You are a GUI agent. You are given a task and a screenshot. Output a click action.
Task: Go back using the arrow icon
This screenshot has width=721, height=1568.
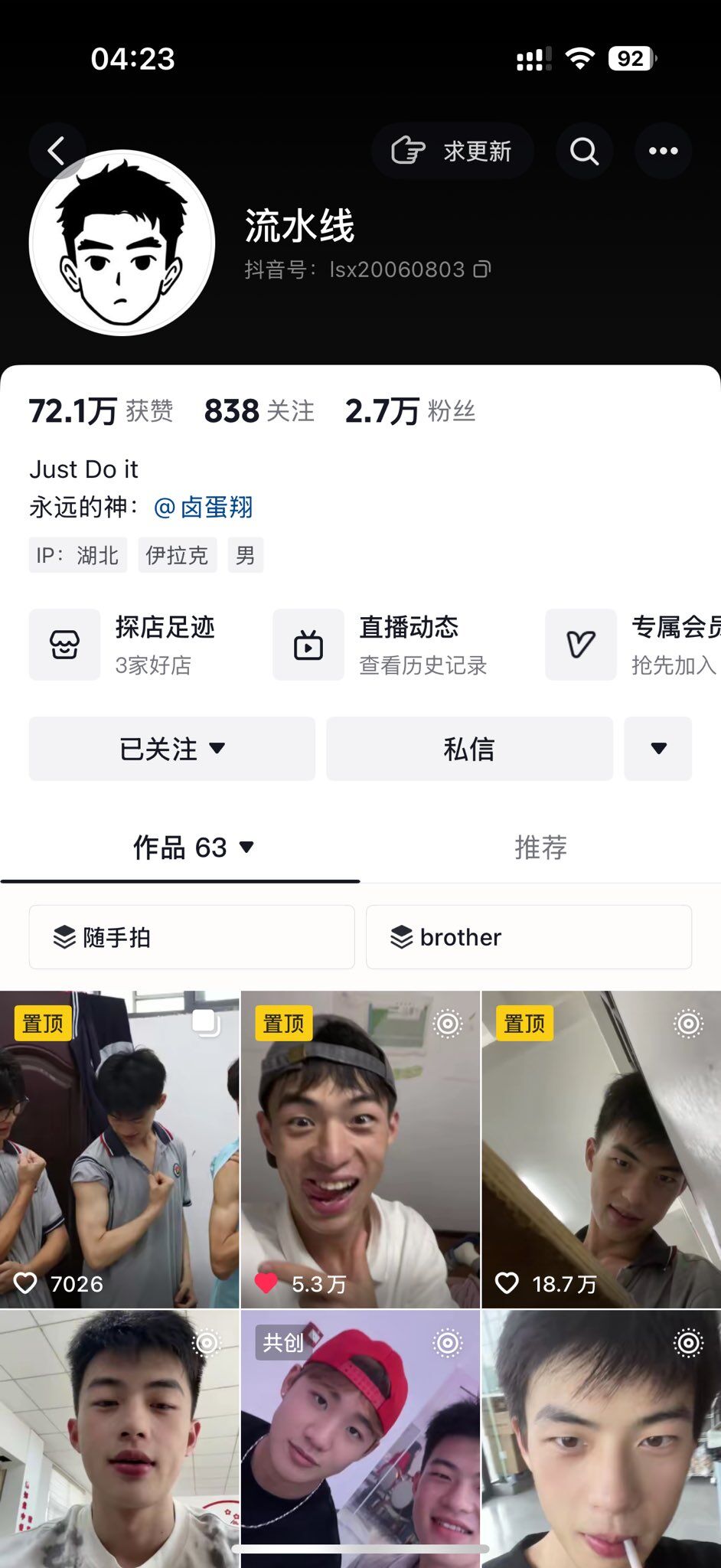tap(56, 151)
